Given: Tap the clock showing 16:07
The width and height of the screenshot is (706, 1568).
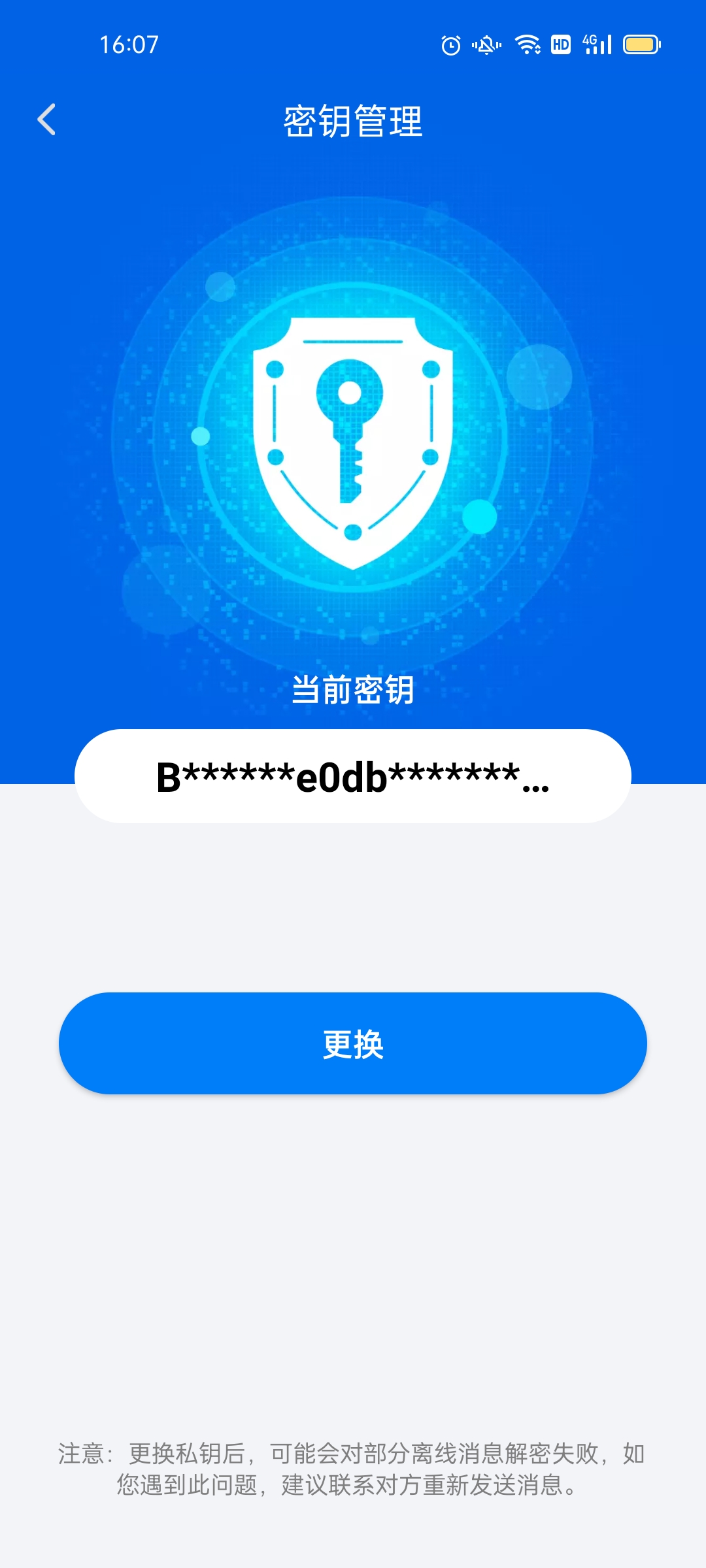Looking at the screenshot, I should point(128,44).
